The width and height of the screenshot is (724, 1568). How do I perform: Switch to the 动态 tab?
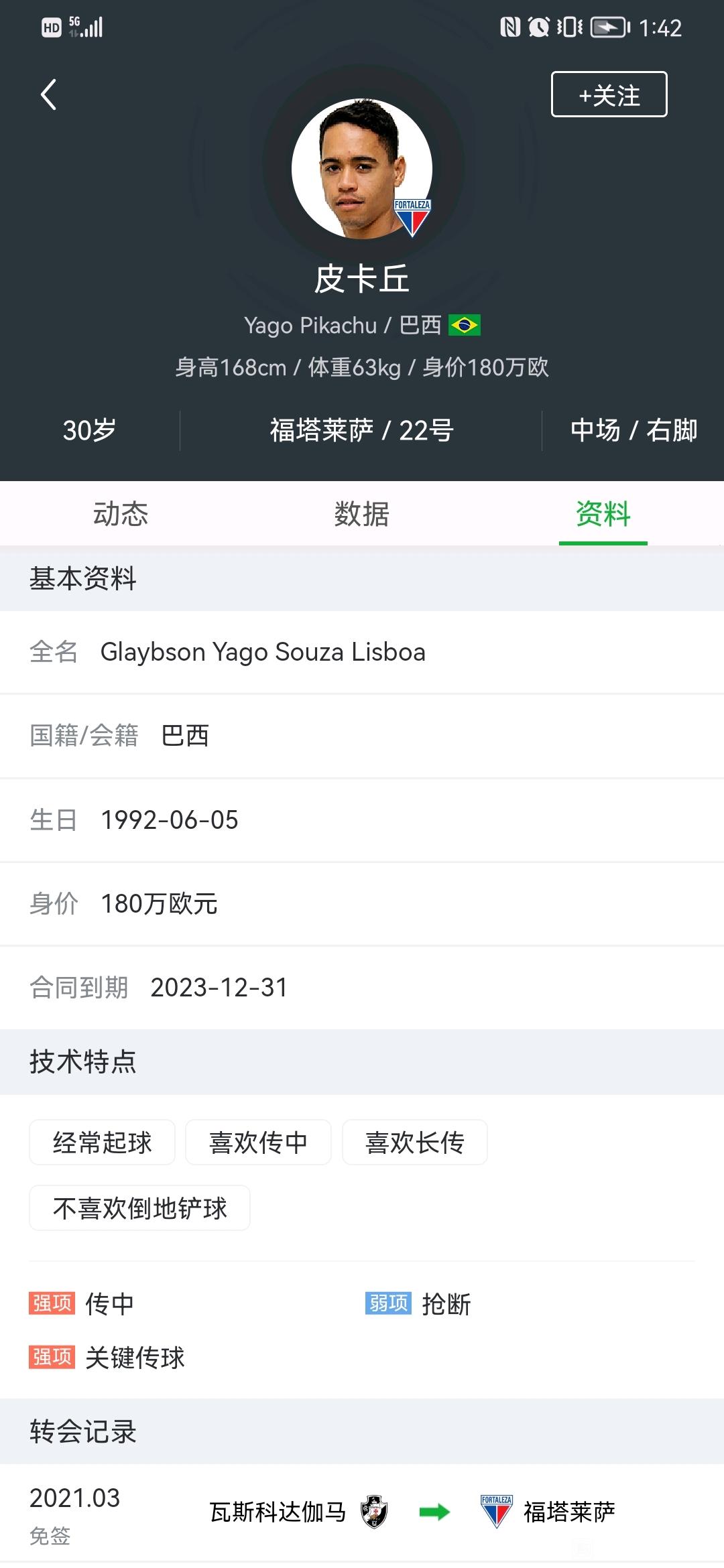click(x=121, y=514)
